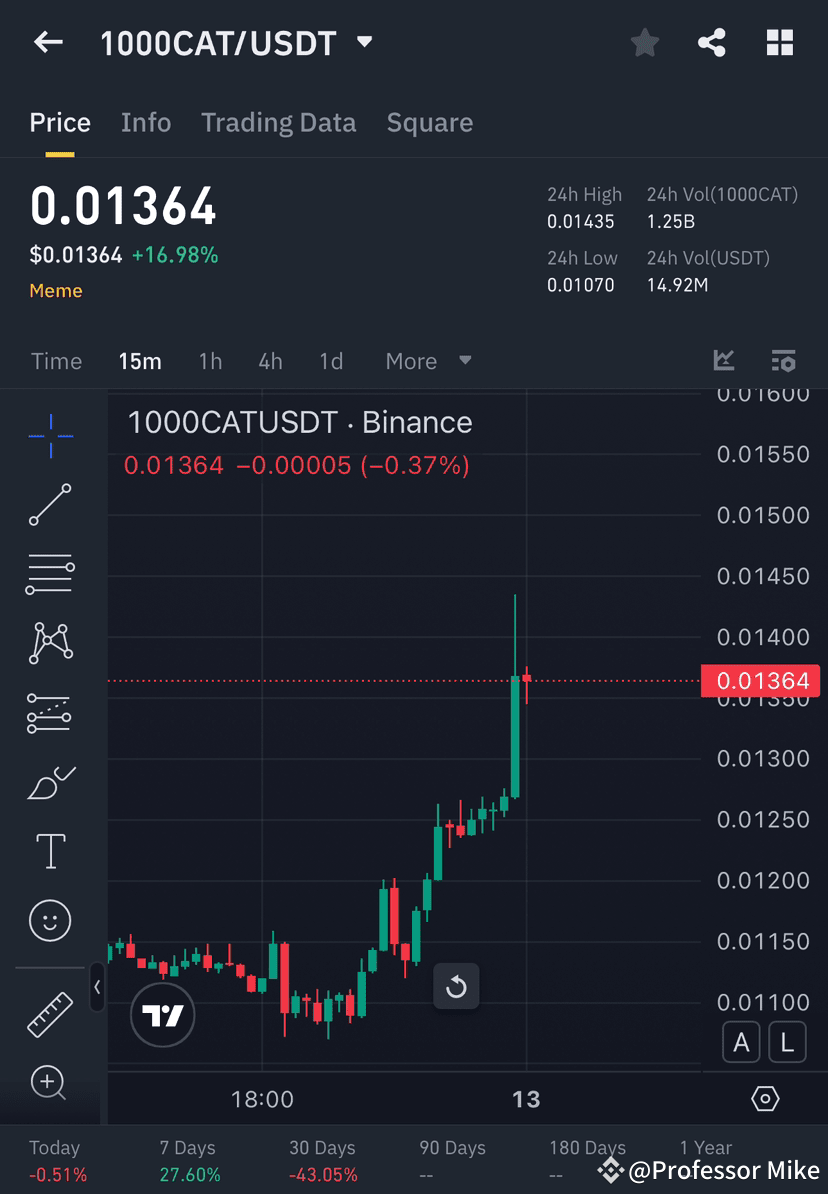Toggle the line chart style view
Image resolution: width=828 pixels, height=1194 pixels.
[x=724, y=361]
